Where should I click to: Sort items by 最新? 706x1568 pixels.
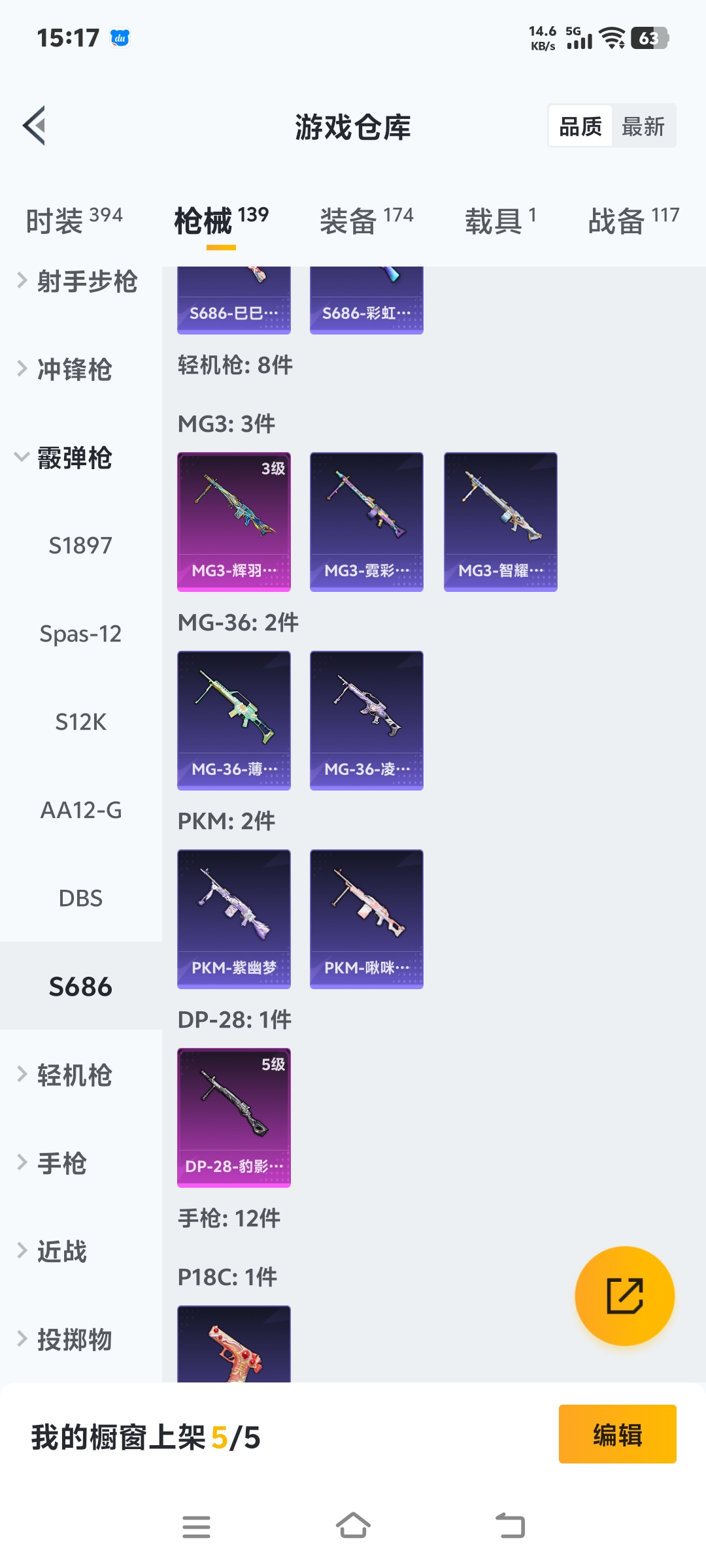tap(643, 126)
